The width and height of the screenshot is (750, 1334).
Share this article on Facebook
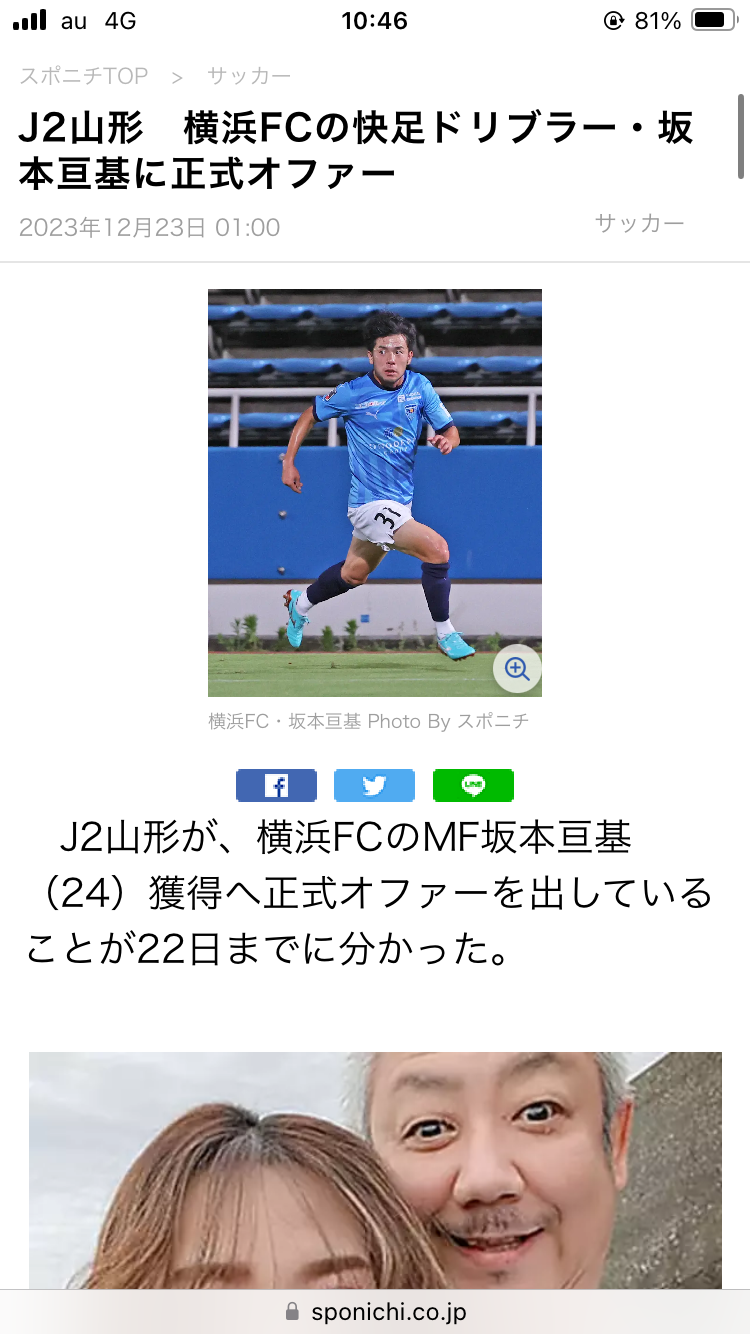(x=276, y=786)
